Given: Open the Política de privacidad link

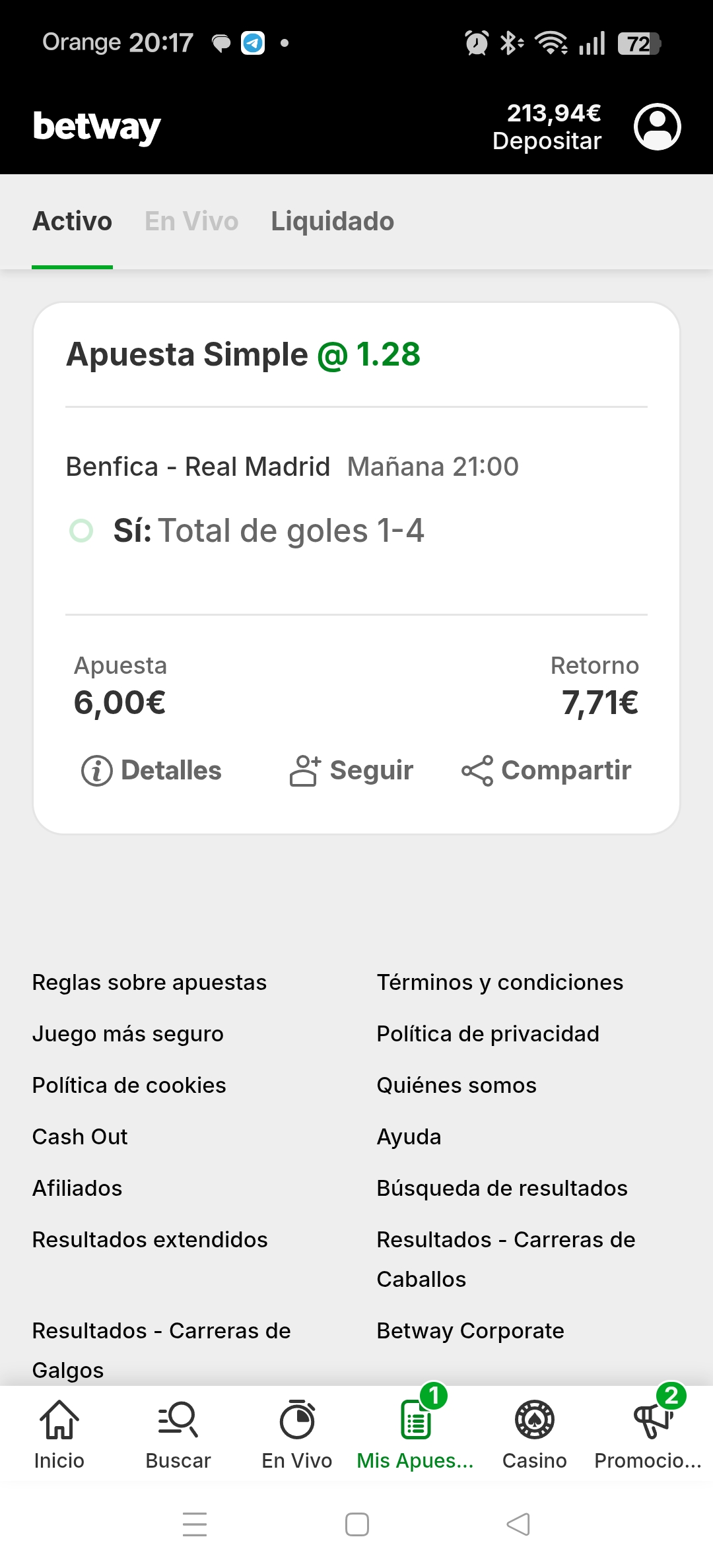Looking at the screenshot, I should [487, 1033].
